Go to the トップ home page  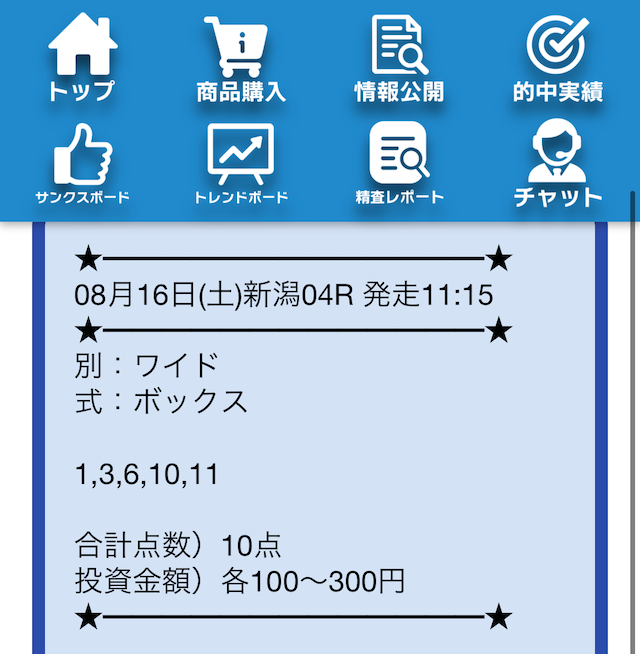point(82,58)
